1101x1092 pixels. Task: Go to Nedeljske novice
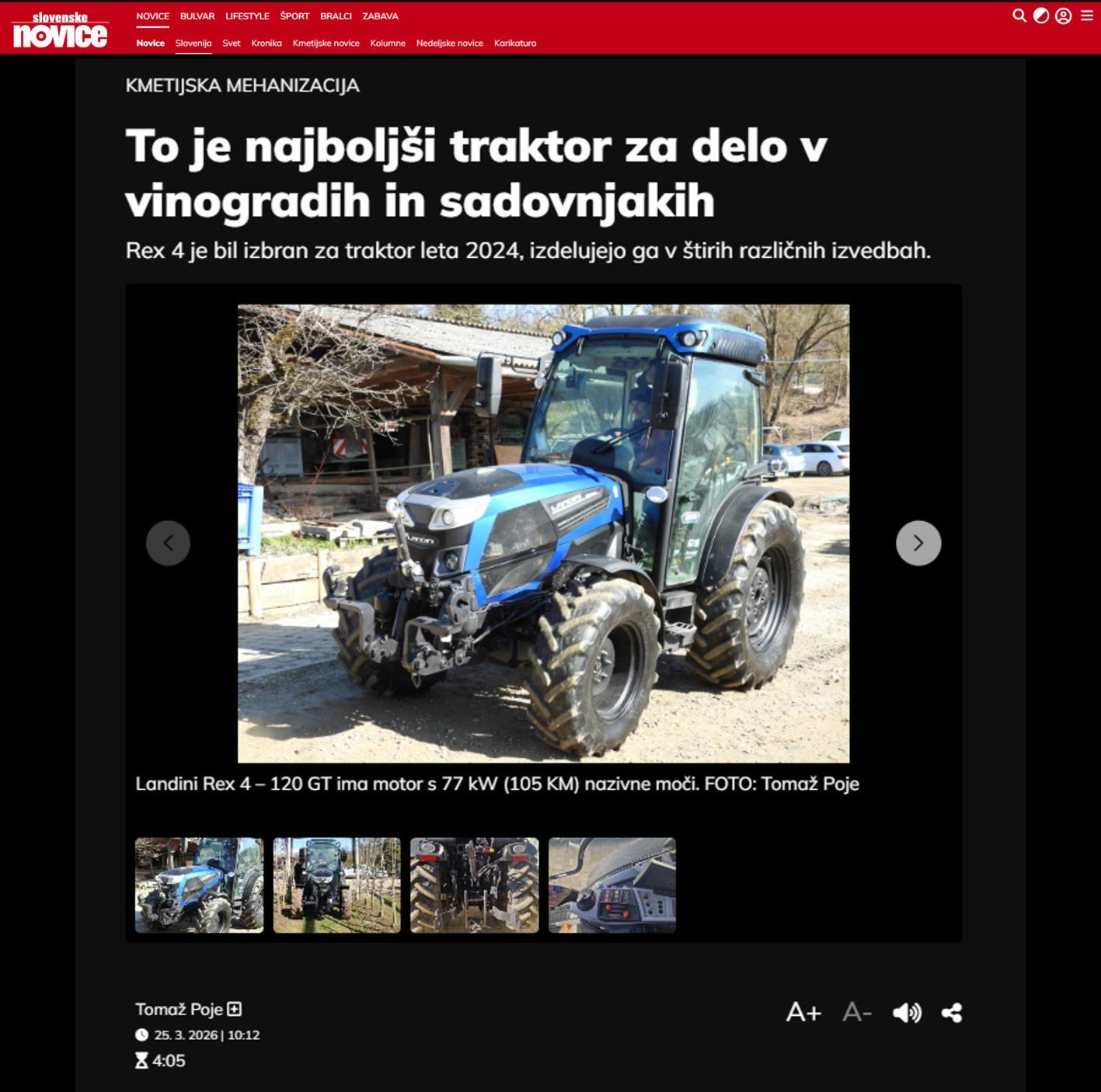[x=449, y=43]
